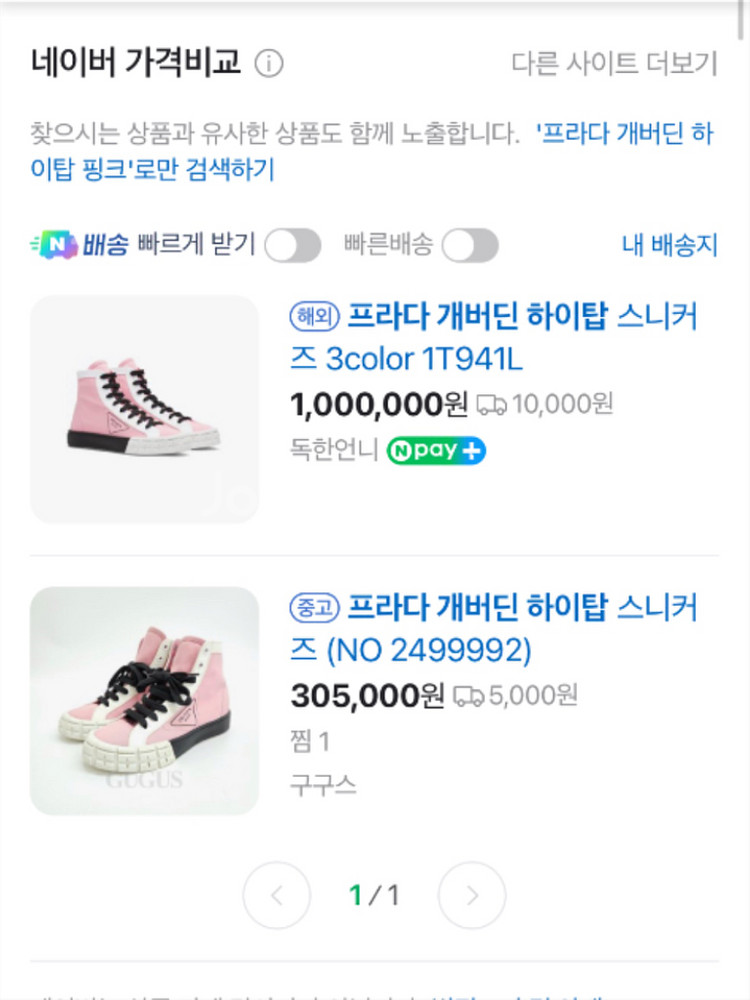Open the NO 2499992 used sneaker listing
The width and height of the screenshot is (750, 1000).
(493, 629)
